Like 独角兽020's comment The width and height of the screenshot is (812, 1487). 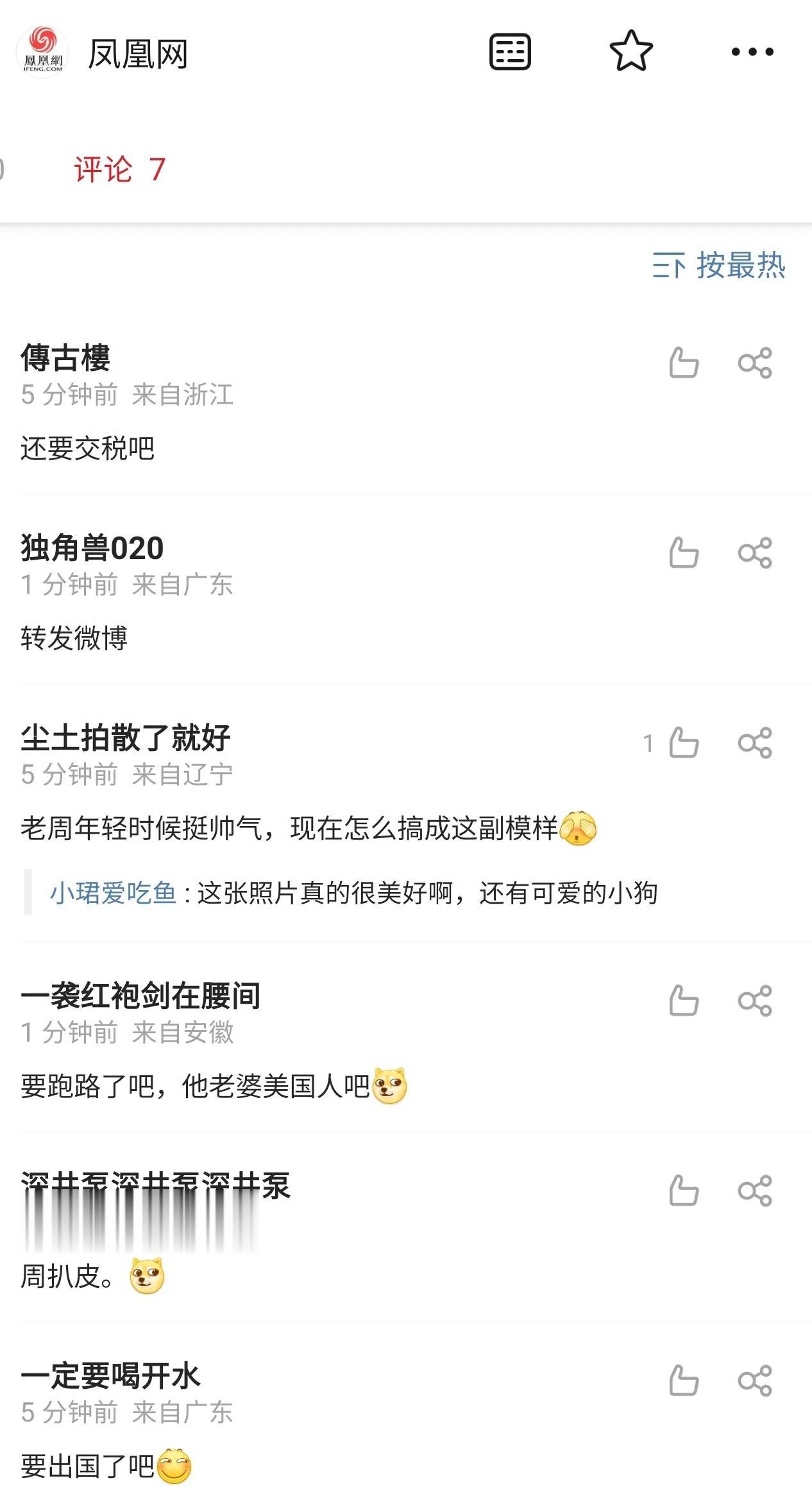point(684,553)
